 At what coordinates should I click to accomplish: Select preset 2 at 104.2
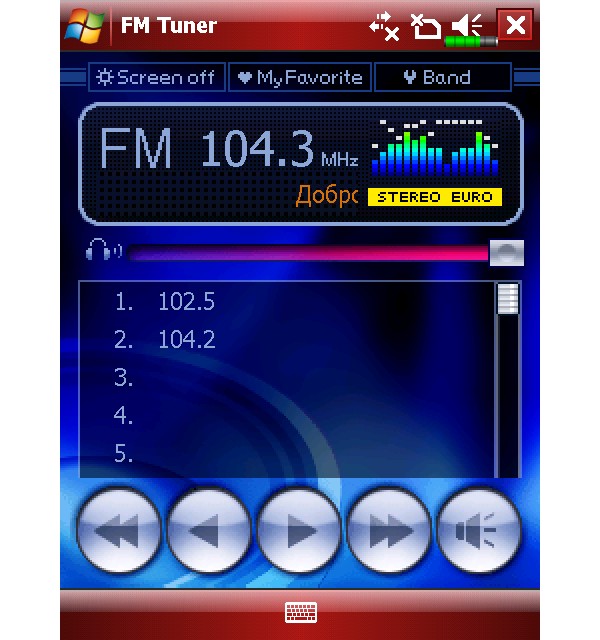187,340
